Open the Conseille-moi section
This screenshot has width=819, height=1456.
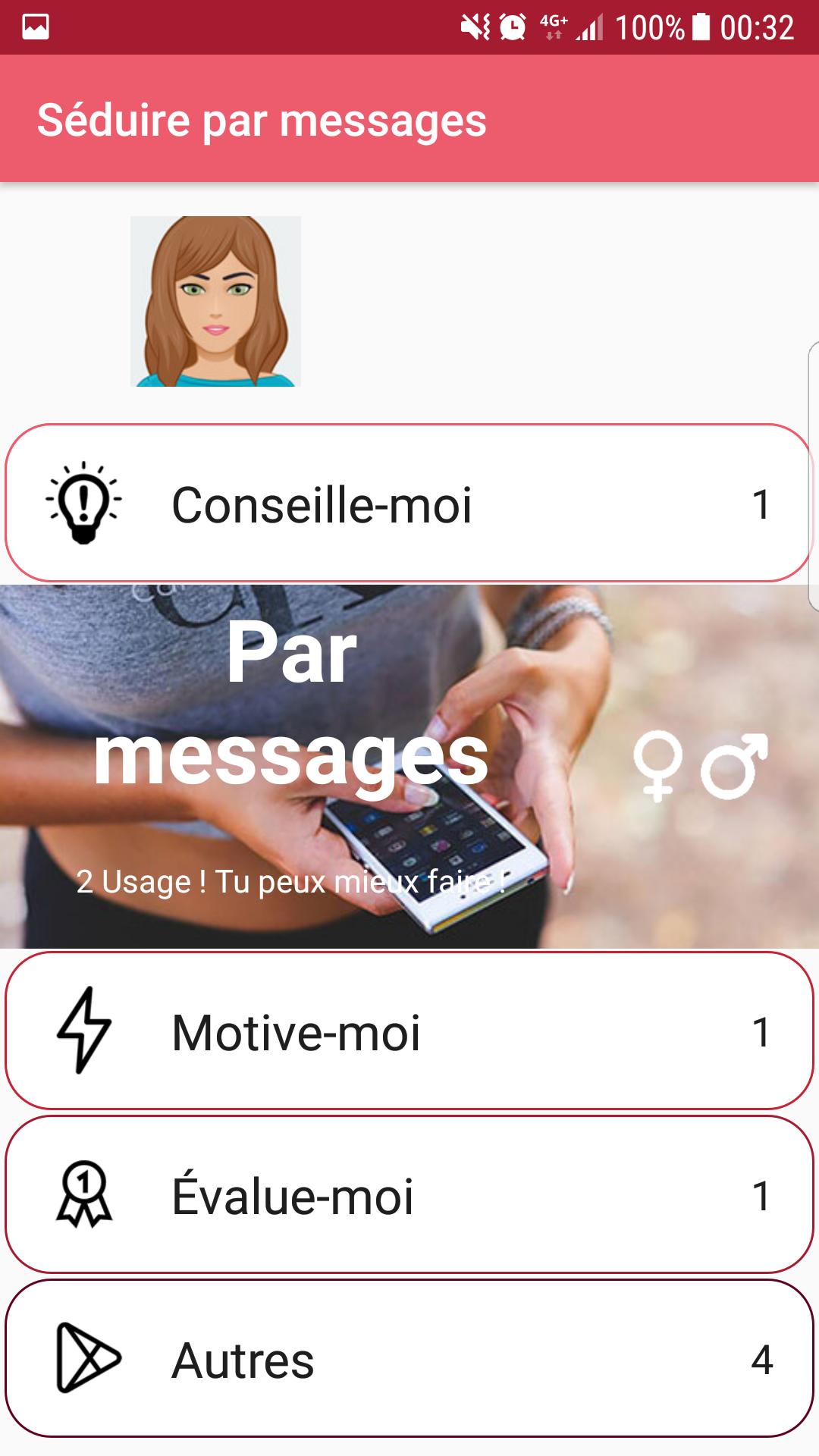coord(409,500)
